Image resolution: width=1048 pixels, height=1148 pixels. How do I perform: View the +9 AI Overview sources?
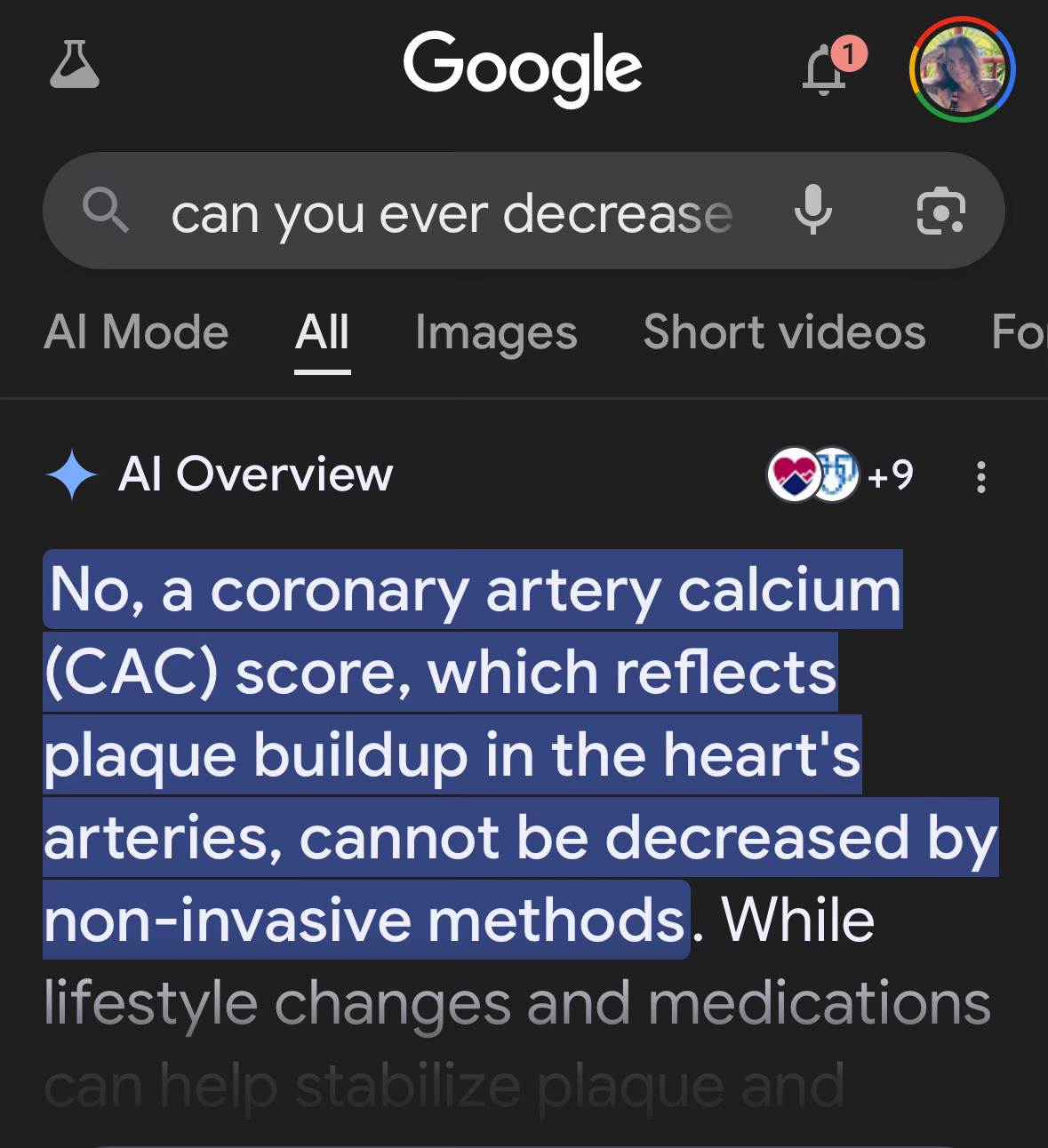(x=841, y=475)
